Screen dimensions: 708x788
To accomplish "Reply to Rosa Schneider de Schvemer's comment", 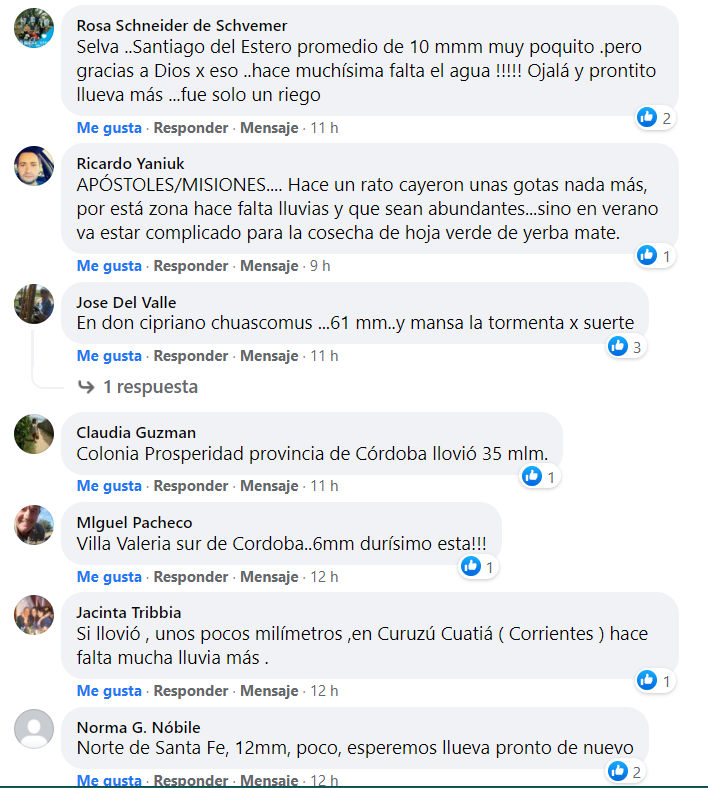I will tap(190, 128).
